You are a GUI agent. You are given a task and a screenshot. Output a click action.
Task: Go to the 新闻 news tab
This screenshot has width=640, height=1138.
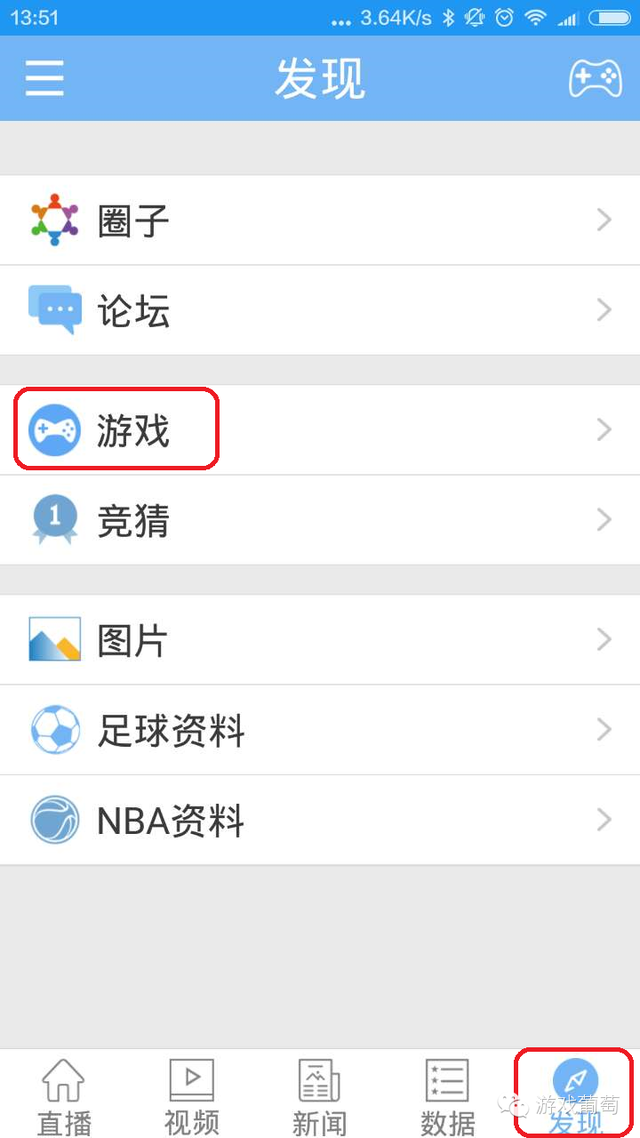click(319, 1097)
